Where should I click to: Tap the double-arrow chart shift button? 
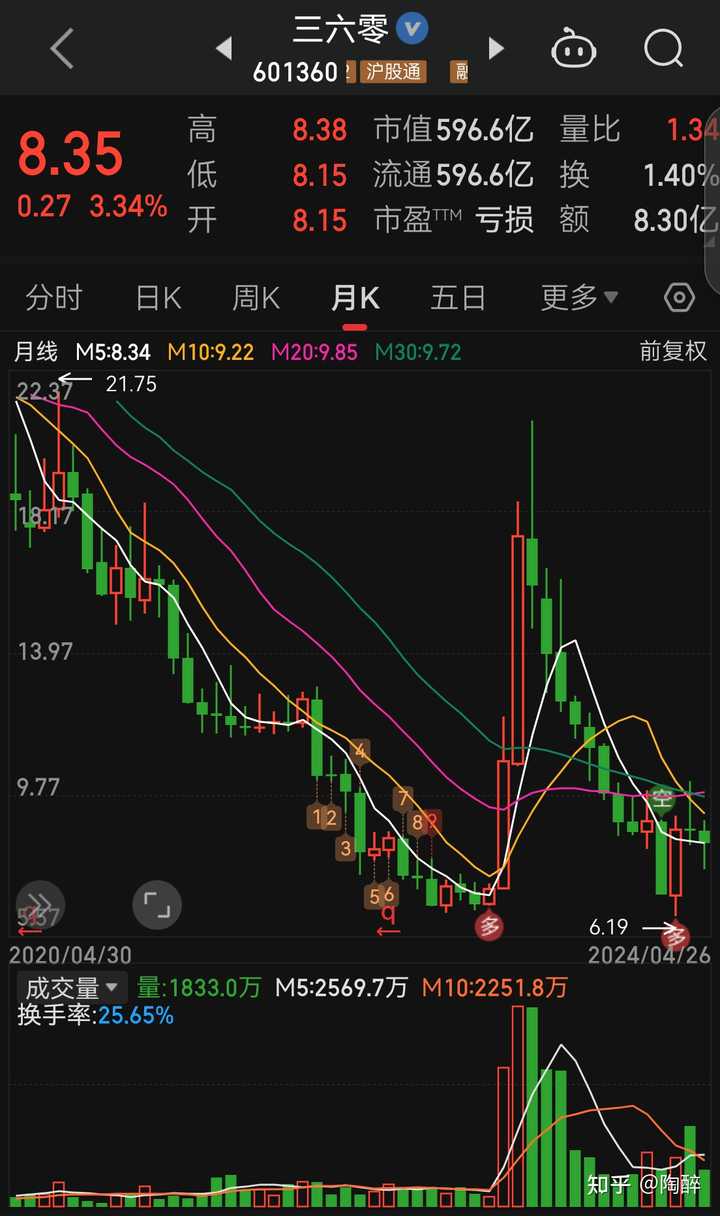40,905
